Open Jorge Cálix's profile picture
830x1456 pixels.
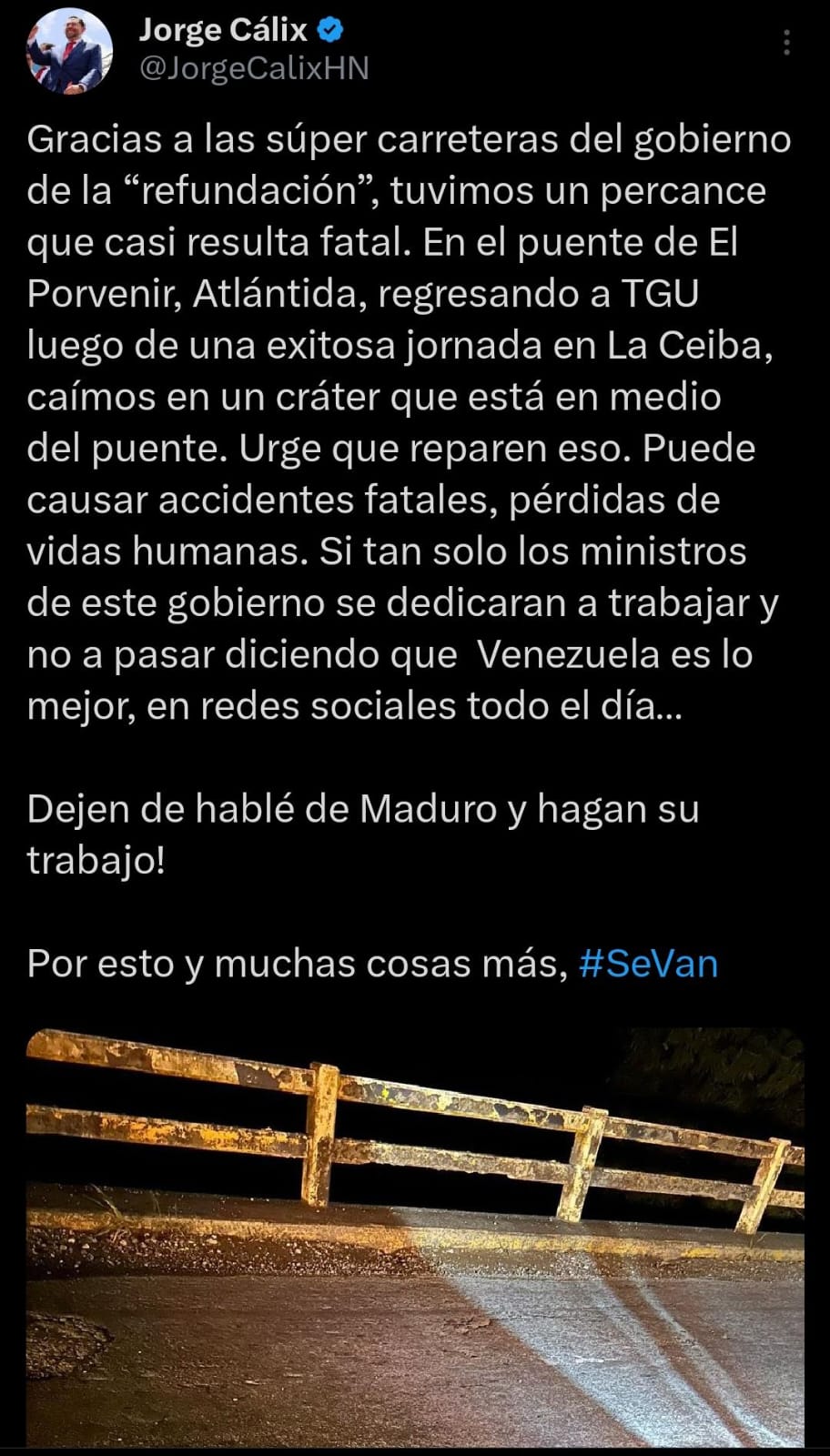tap(69, 51)
